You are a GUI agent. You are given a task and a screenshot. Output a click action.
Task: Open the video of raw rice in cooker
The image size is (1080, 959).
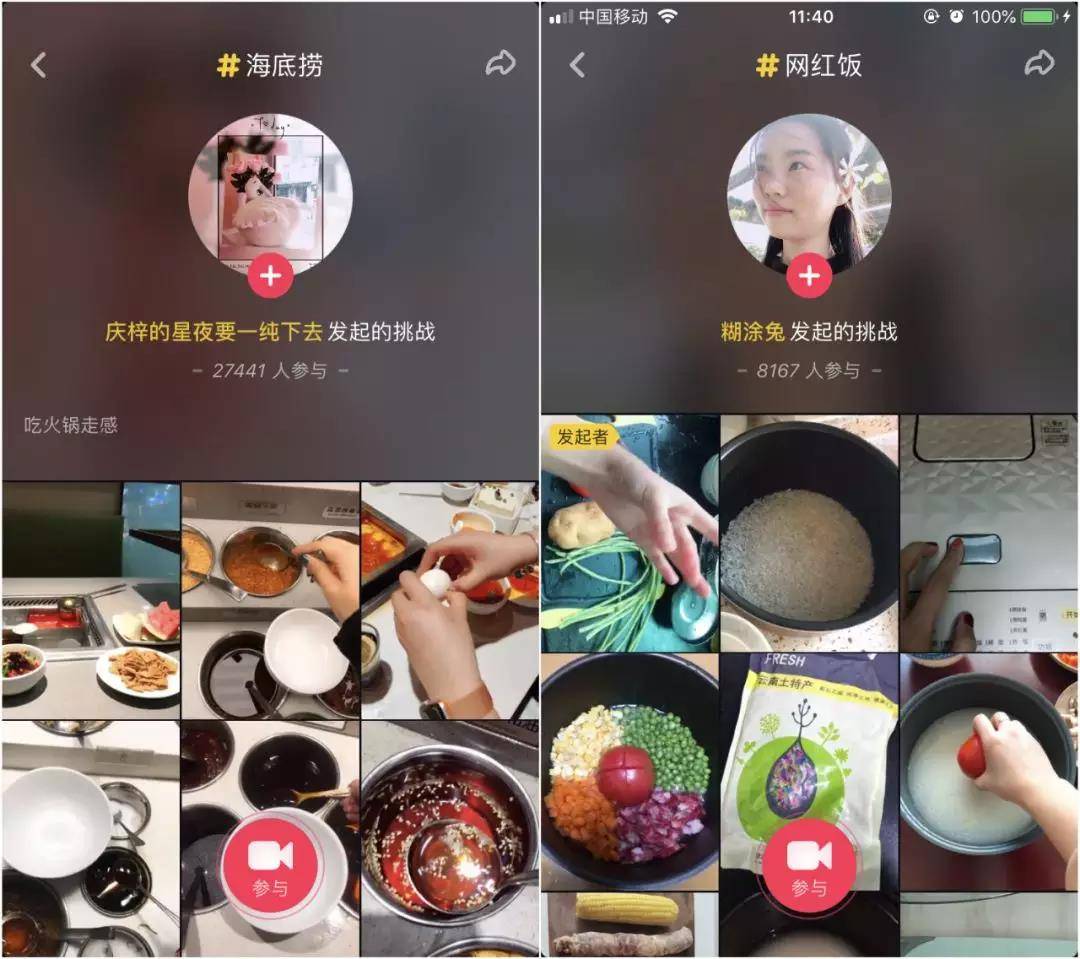808,533
